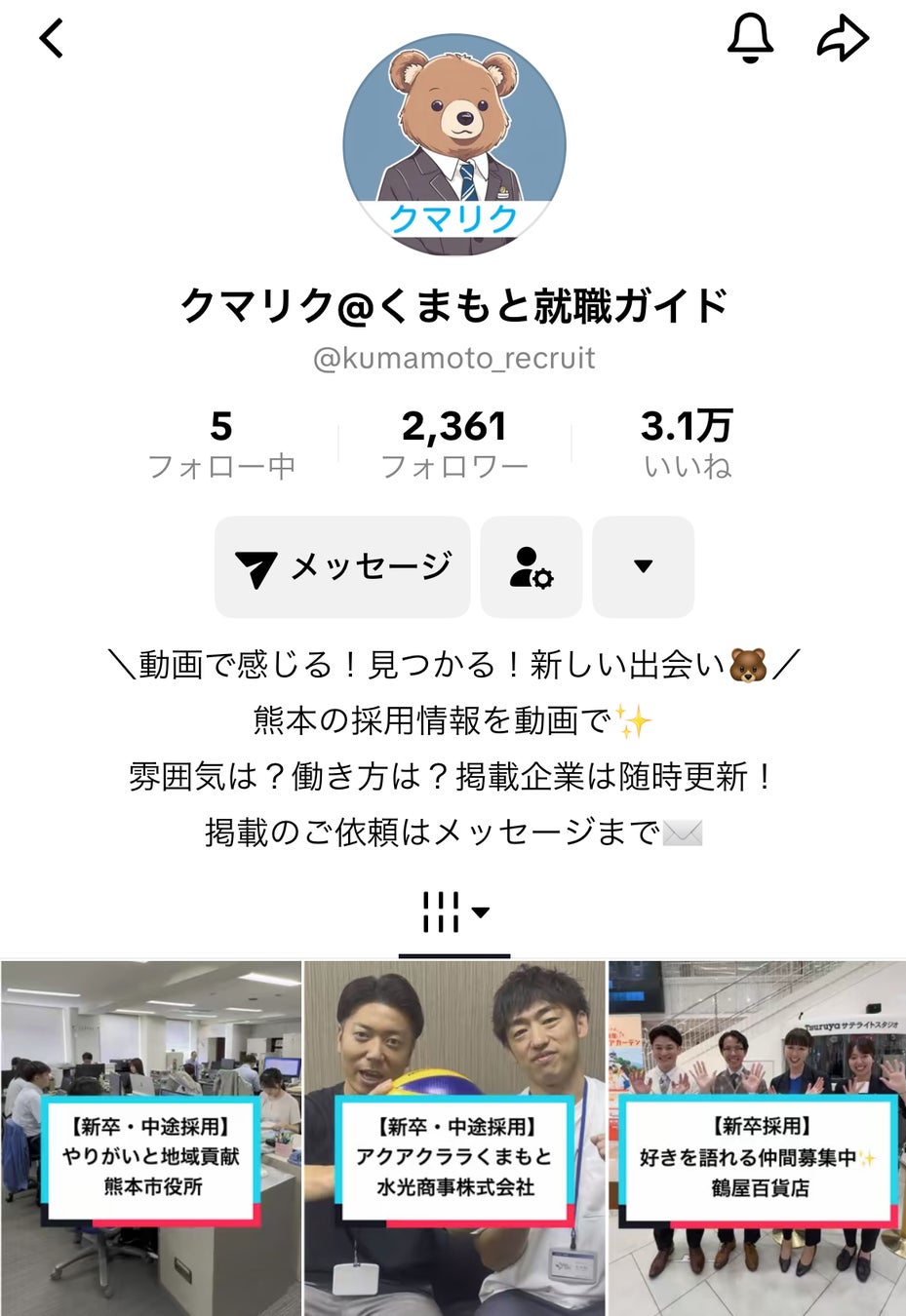Share this profile

click(x=842, y=39)
